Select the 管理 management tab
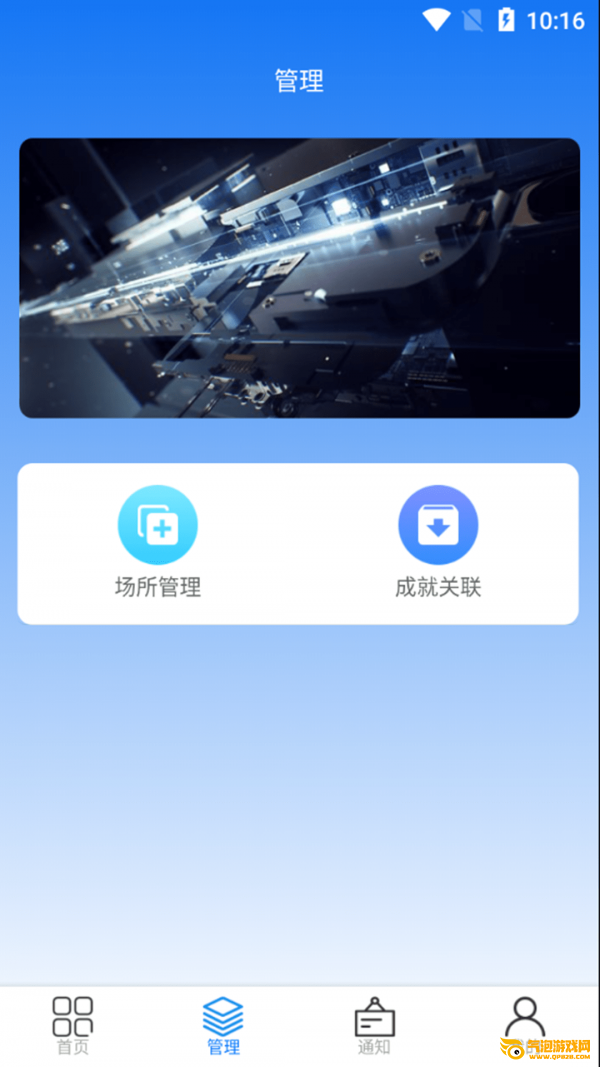600x1067 pixels. (223, 1025)
